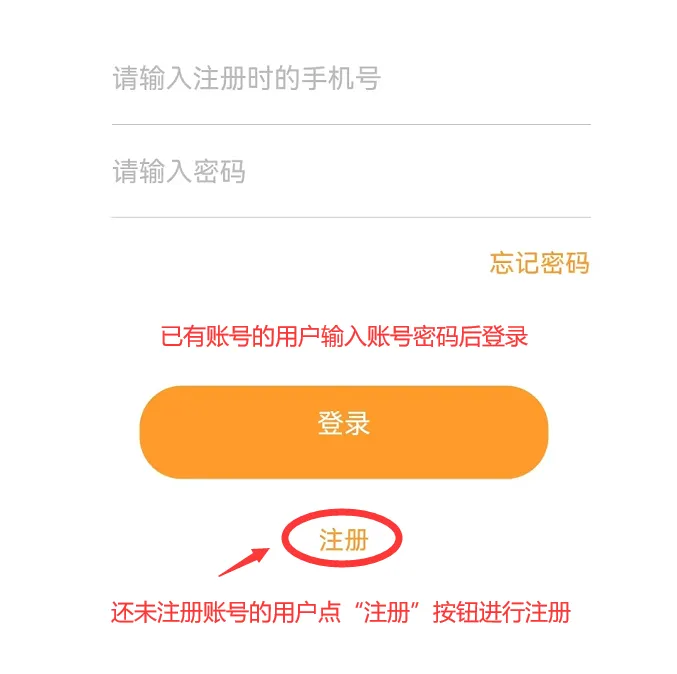Screen dimensions: 677x674
Task: Focus the password input field
Action: [x=350, y=172]
